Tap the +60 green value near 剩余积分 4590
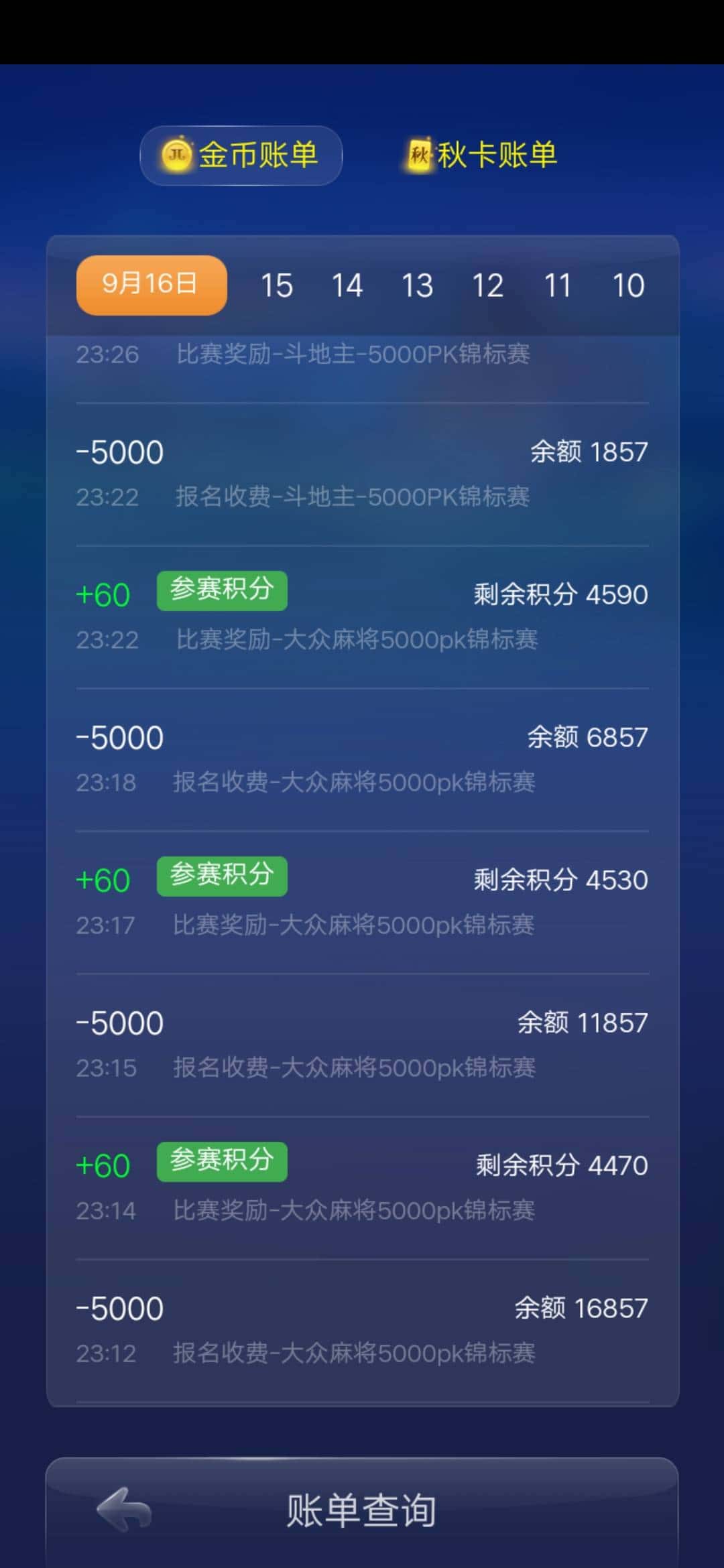 (x=103, y=593)
